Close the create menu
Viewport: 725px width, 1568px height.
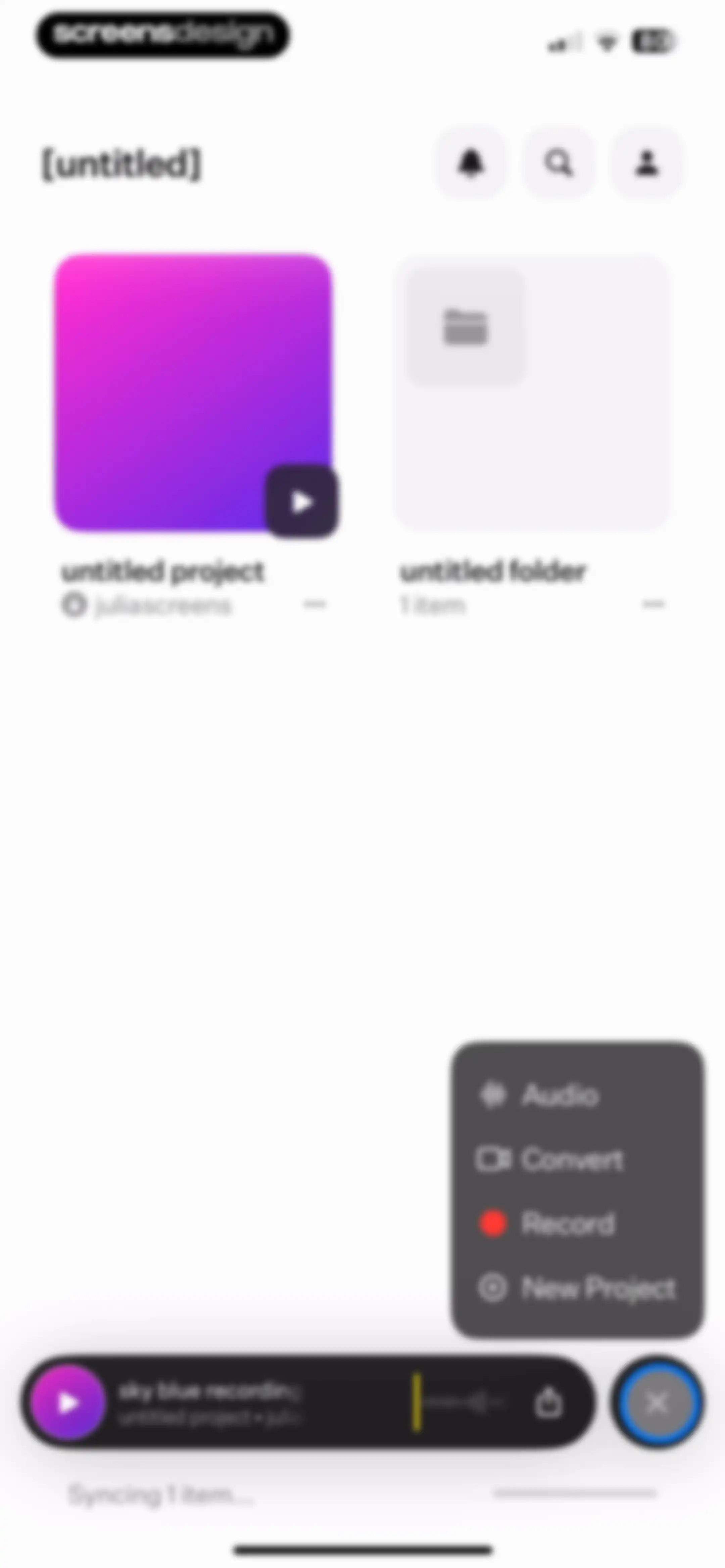tap(658, 1403)
